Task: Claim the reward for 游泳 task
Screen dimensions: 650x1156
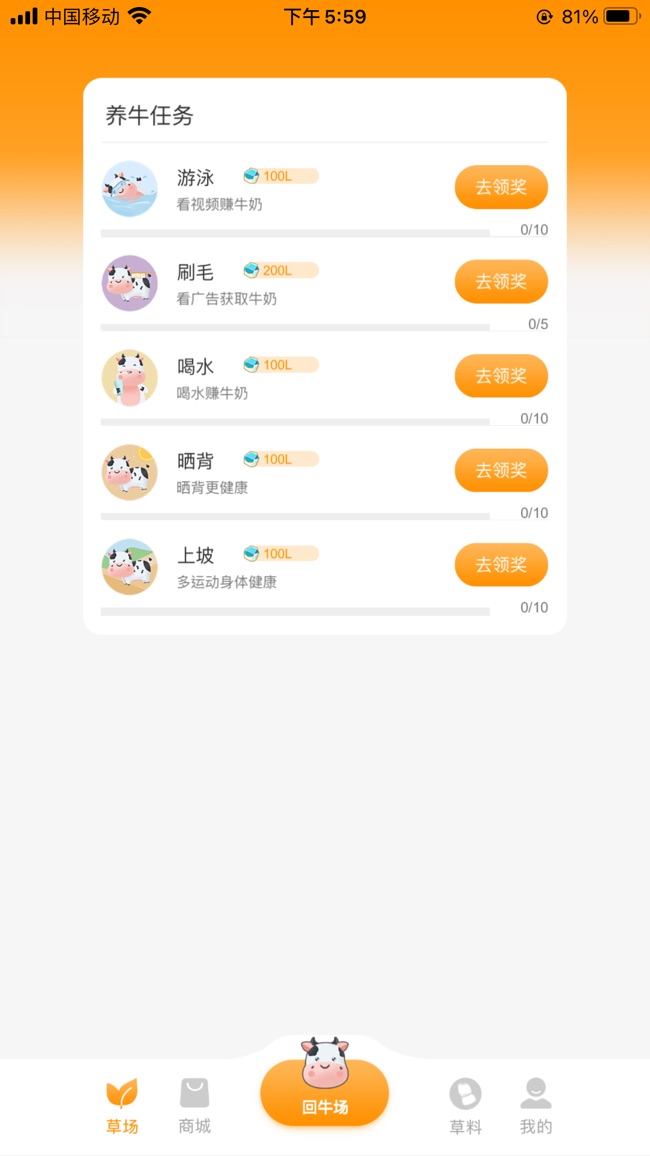Action: 501,187
